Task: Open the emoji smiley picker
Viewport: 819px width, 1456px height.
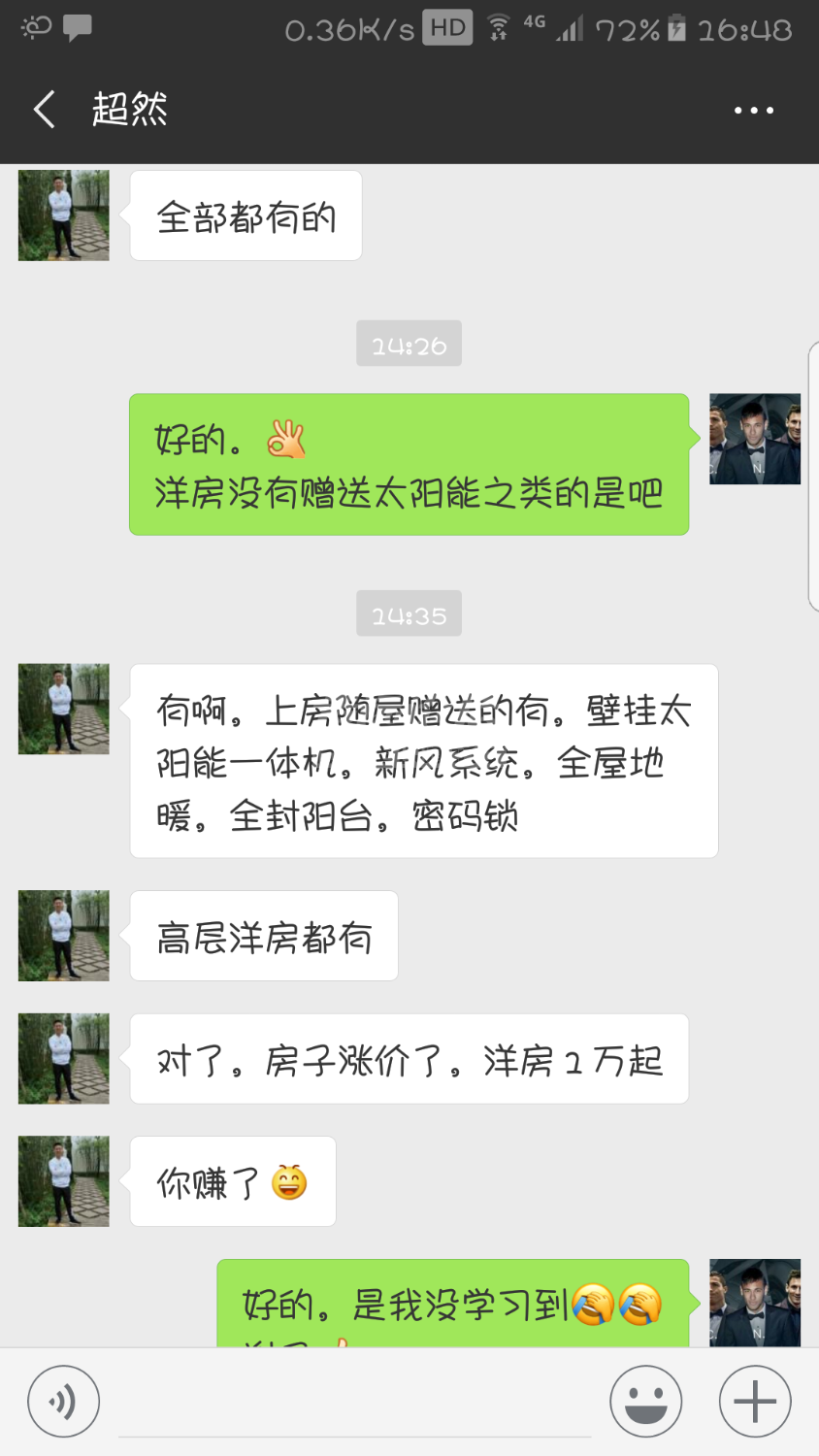Action: pyautogui.click(x=645, y=1401)
